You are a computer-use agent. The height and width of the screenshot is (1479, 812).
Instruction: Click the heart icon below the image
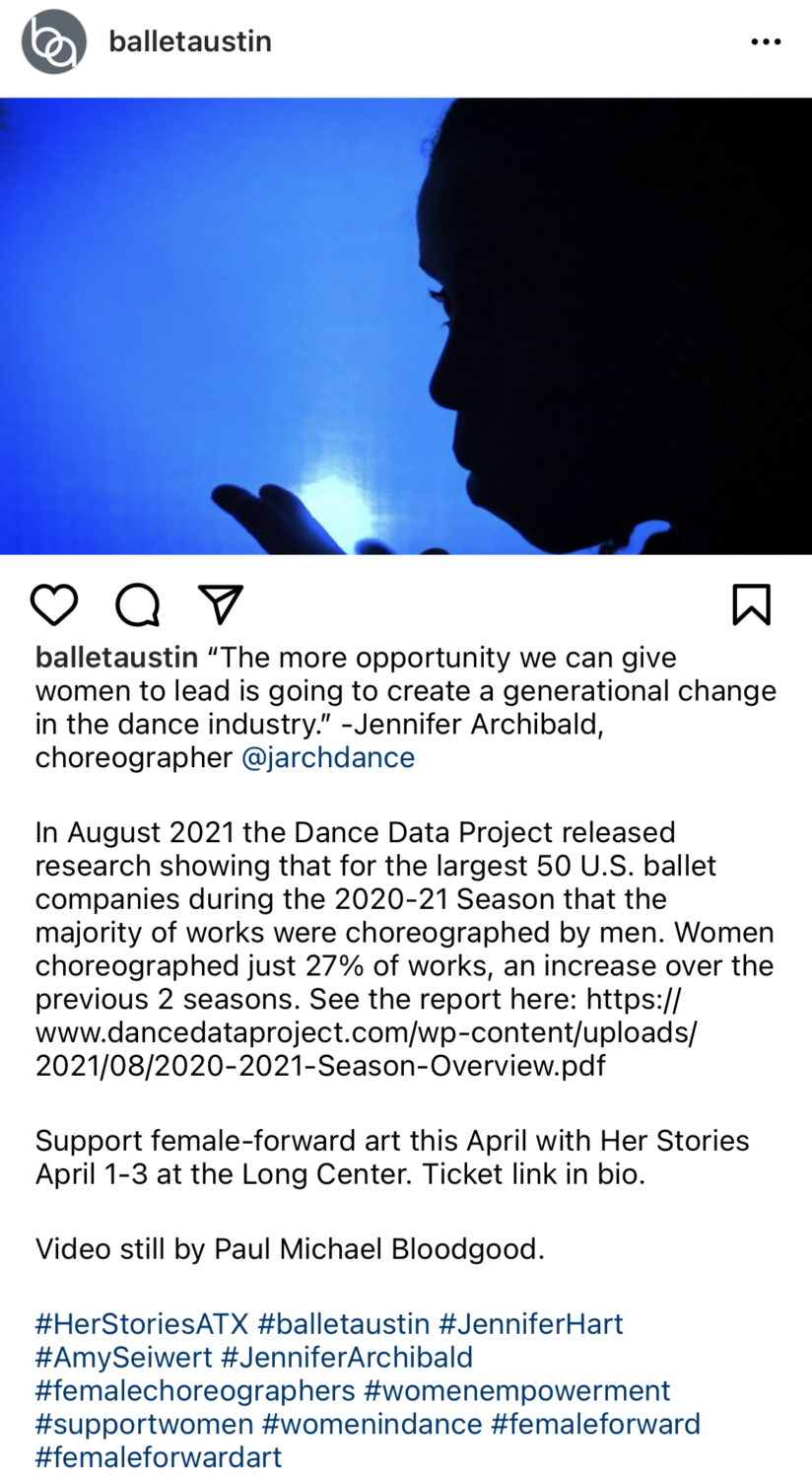tap(54, 603)
